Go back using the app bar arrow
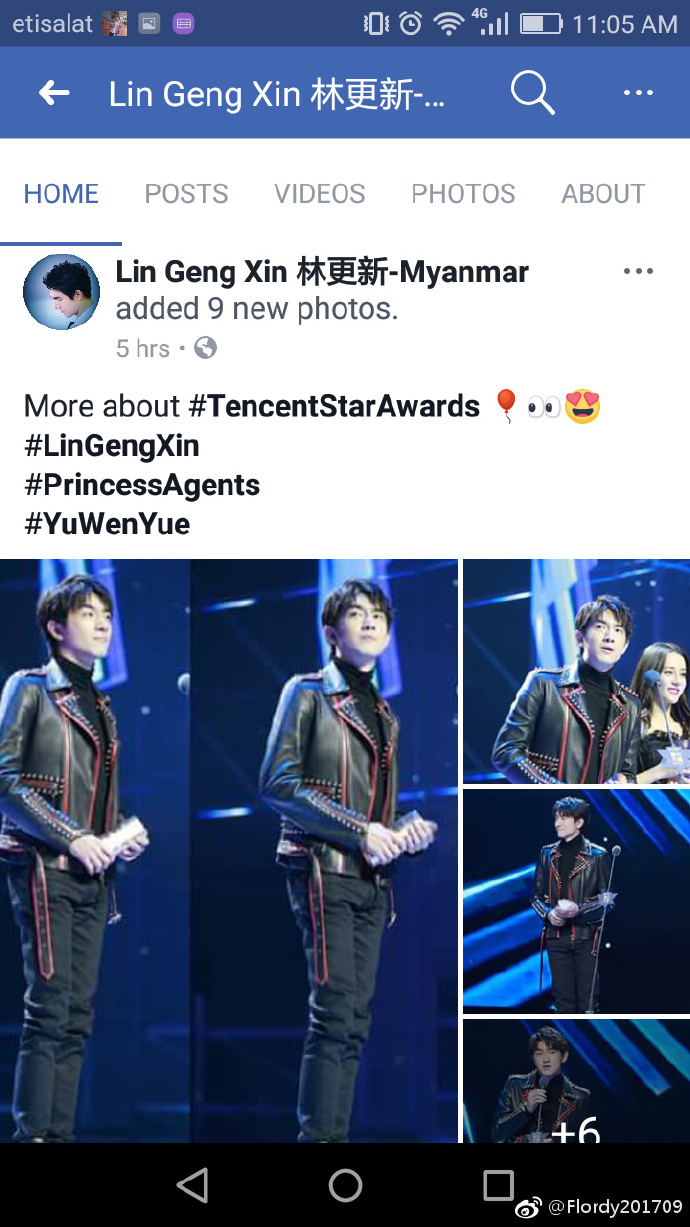The height and width of the screenshot is (1227, 690). coord(54,93)
